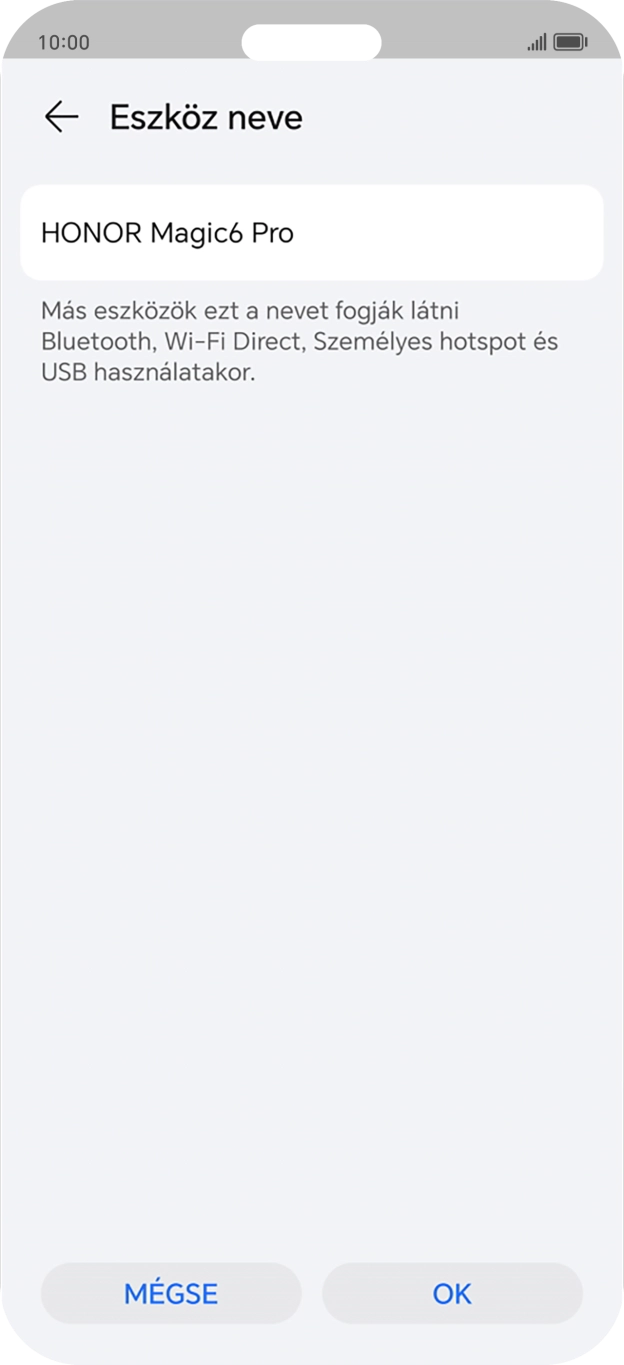Confirm the device name with OK
The width and height of the screenshot is (624, 1365).
click(452, 1293)
